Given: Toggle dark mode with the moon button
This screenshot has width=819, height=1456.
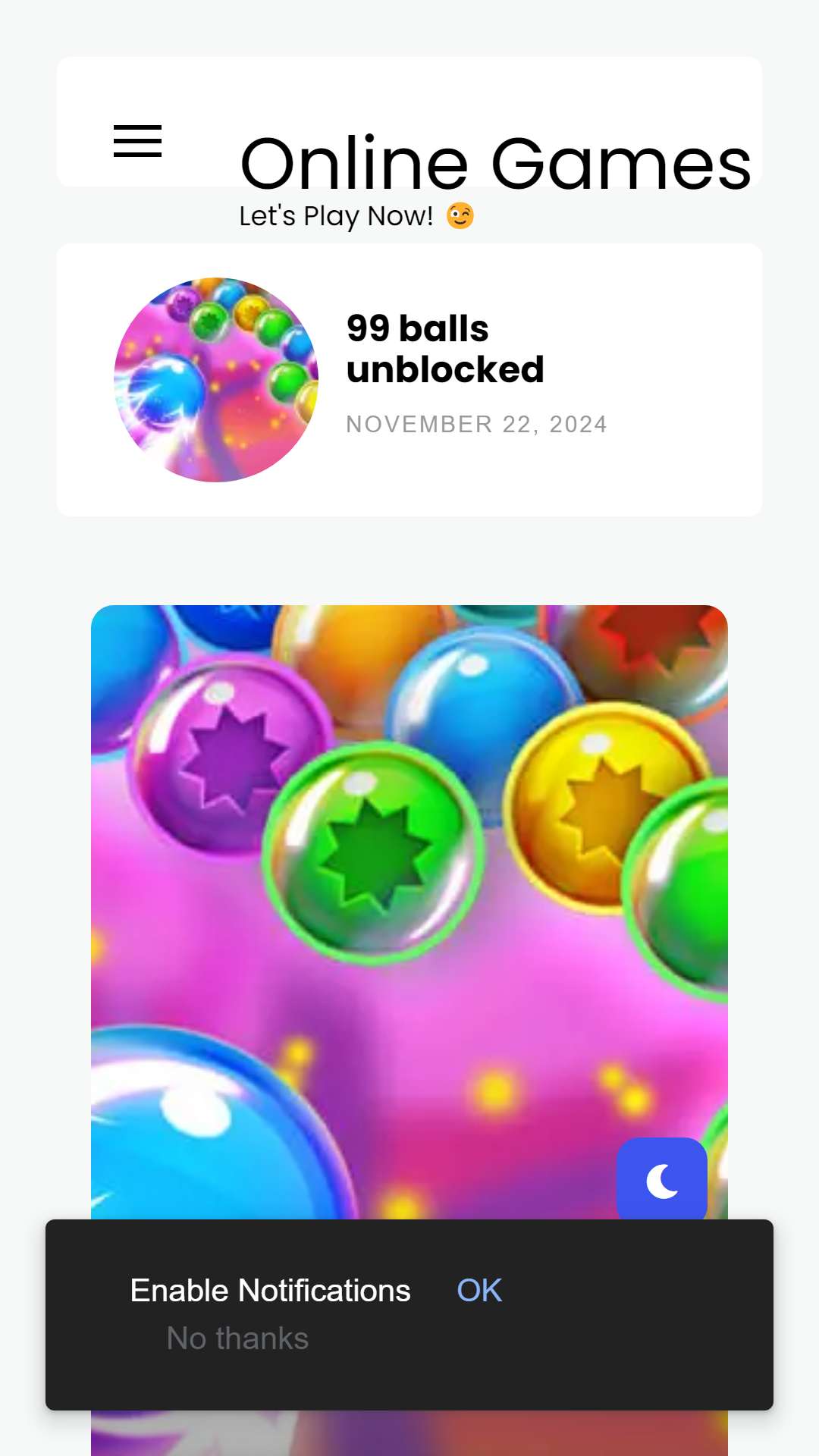Looking at the screenshot, I should click(662, 1181).
